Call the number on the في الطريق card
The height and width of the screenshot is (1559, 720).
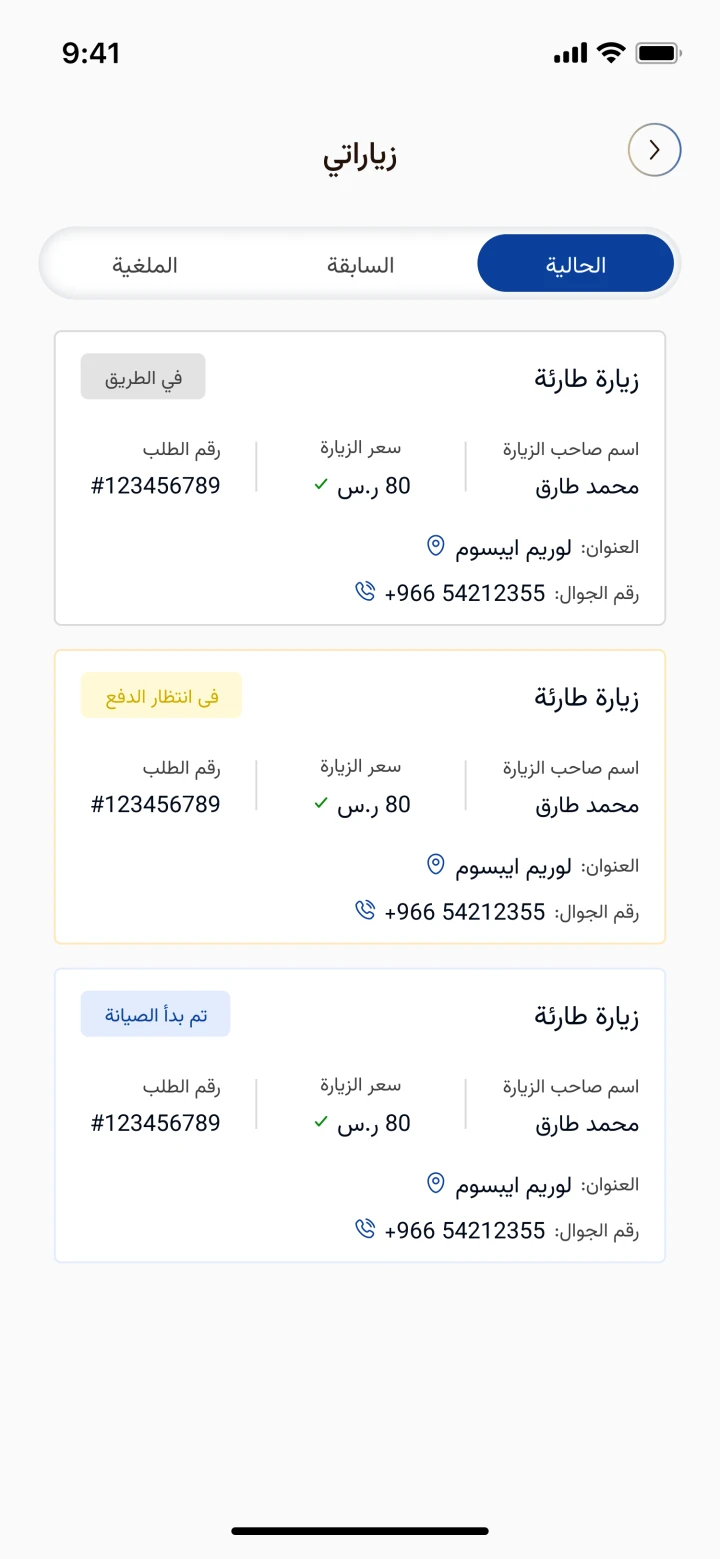click(365, 592)
